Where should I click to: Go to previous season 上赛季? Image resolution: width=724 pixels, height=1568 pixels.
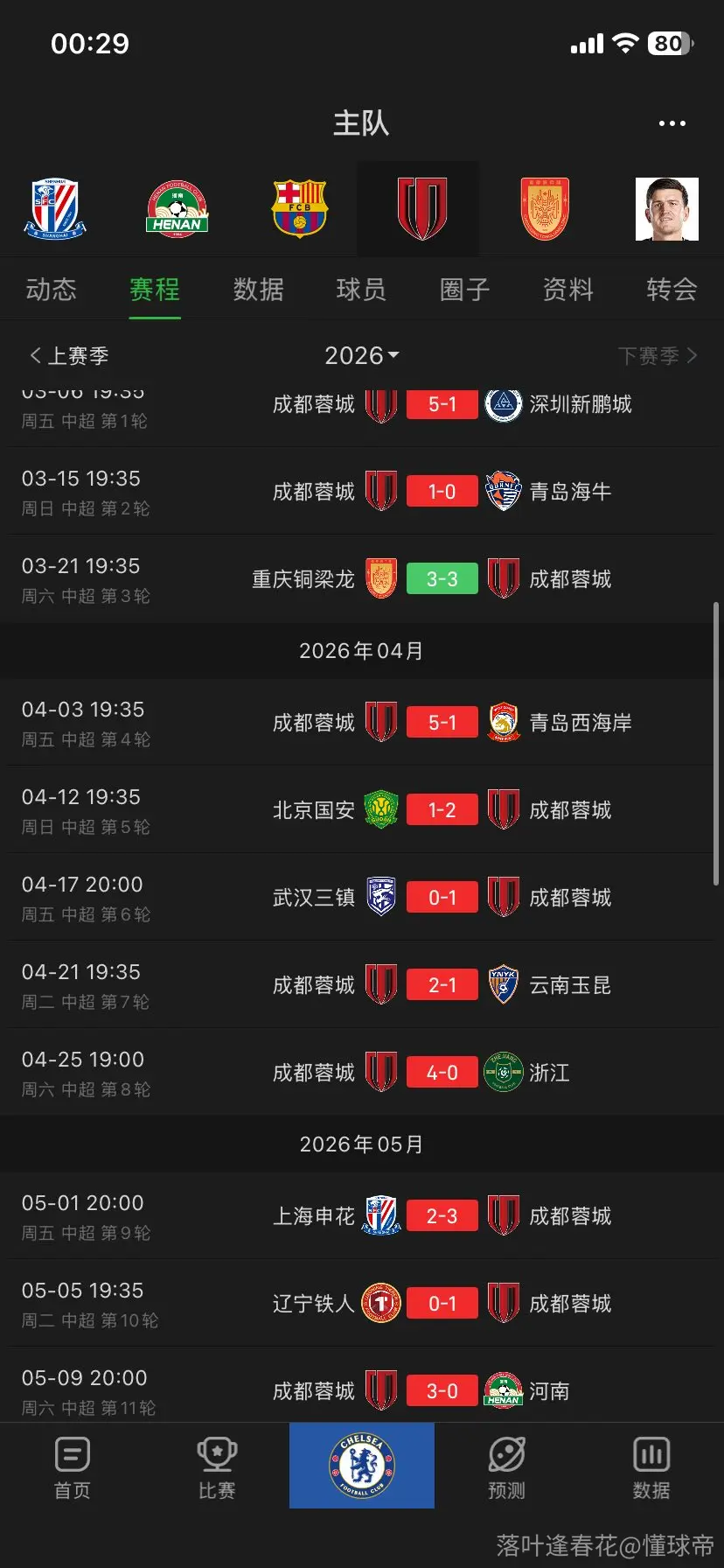point(69,356)
